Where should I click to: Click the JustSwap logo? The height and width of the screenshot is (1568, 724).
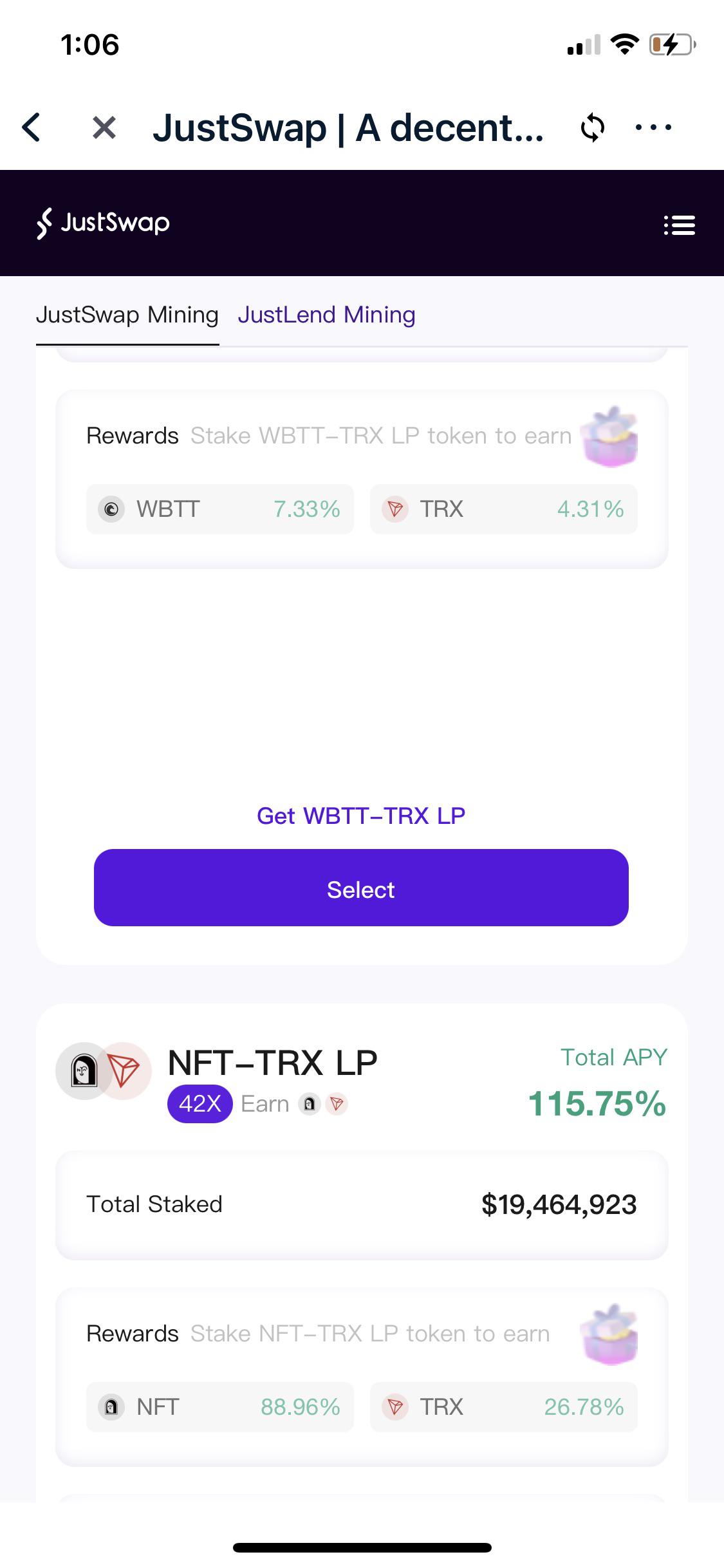pyautogui.click(x=103, y=223)
